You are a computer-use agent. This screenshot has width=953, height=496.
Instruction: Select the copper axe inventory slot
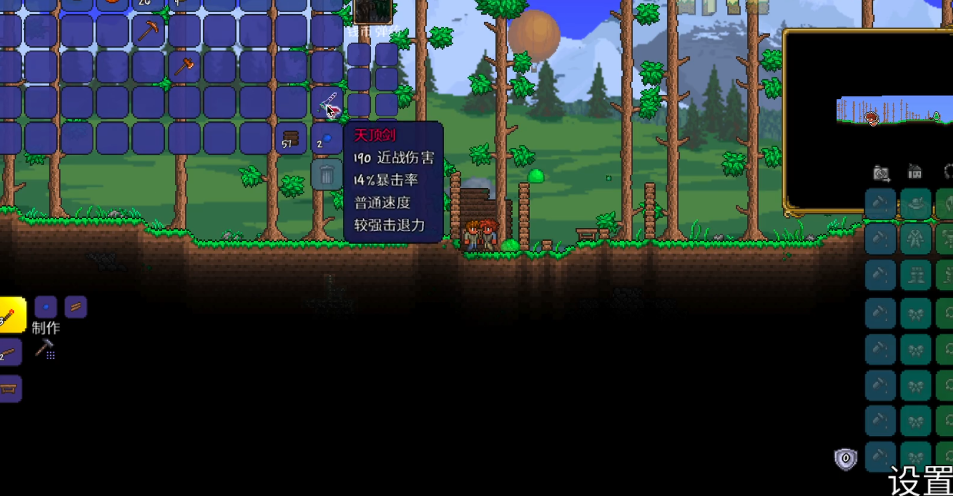(184, 66)
